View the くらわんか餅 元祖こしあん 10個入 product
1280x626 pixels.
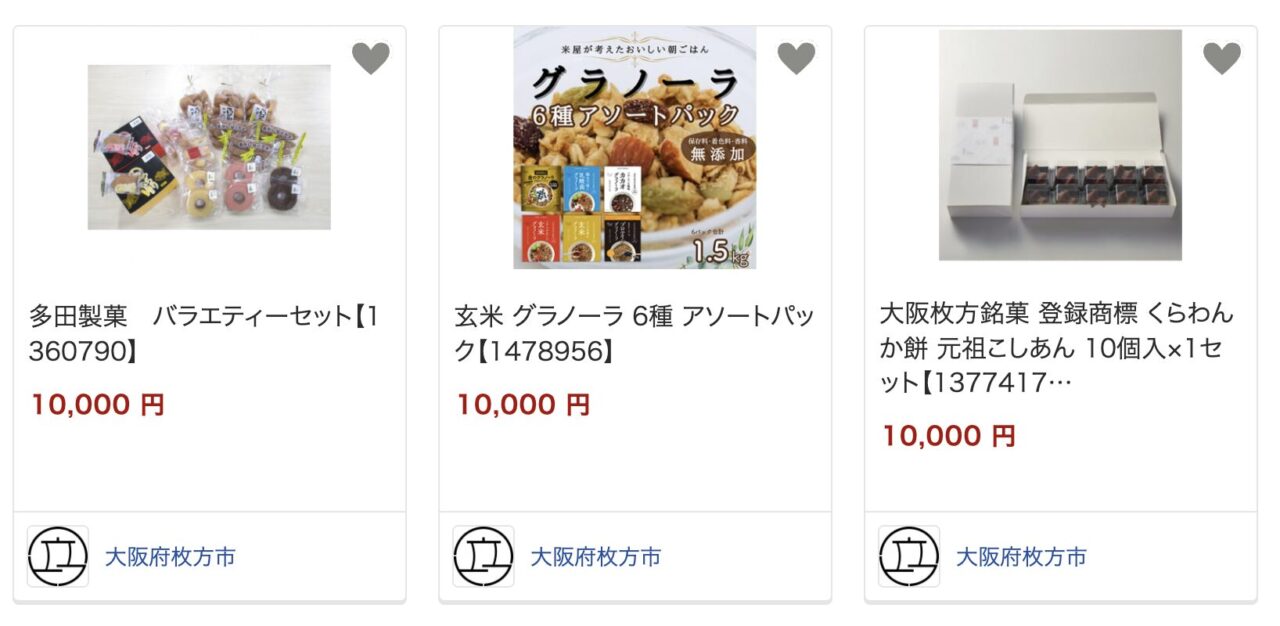pos(1058,347)
